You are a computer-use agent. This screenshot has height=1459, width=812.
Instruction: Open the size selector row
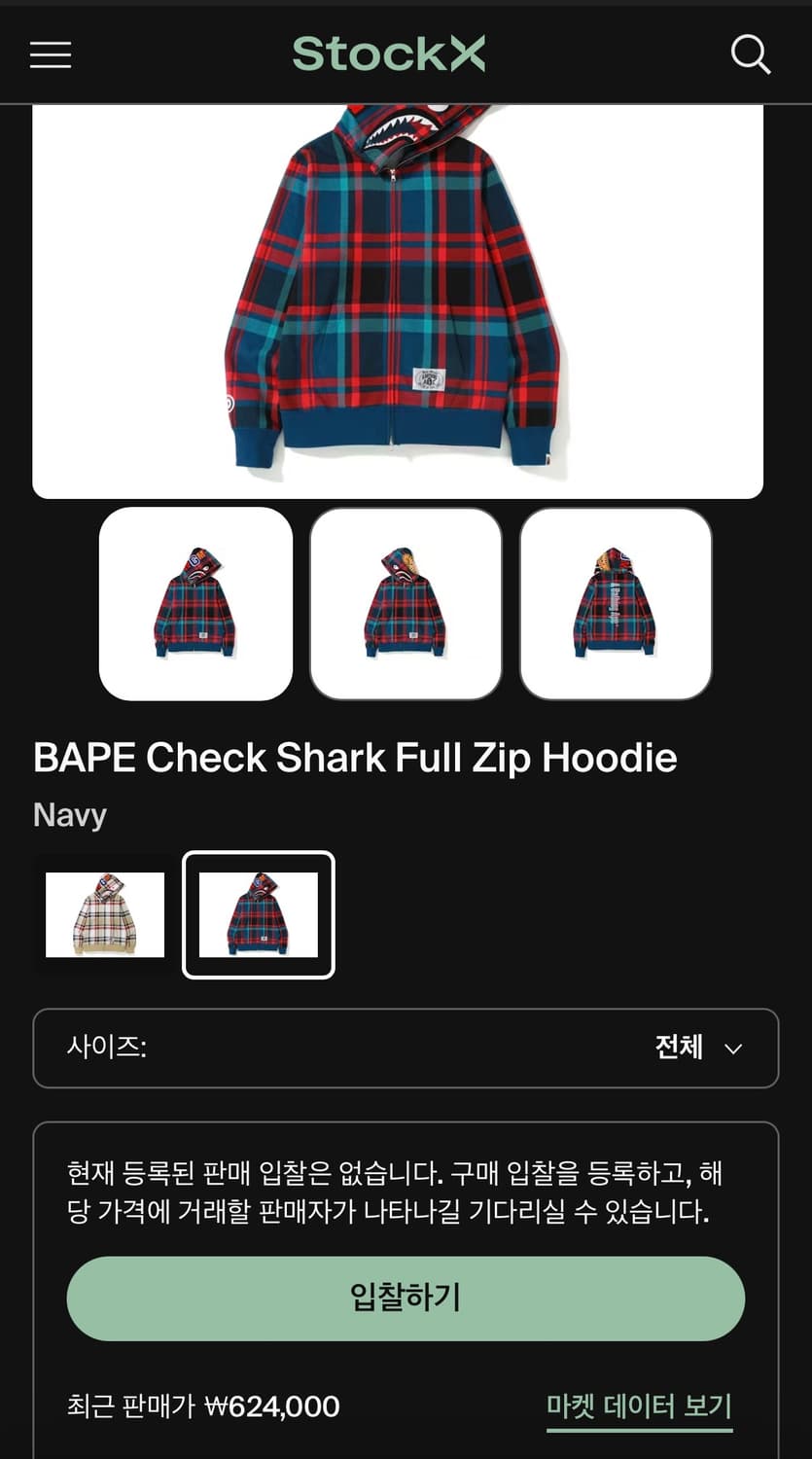pos(405,1049)
